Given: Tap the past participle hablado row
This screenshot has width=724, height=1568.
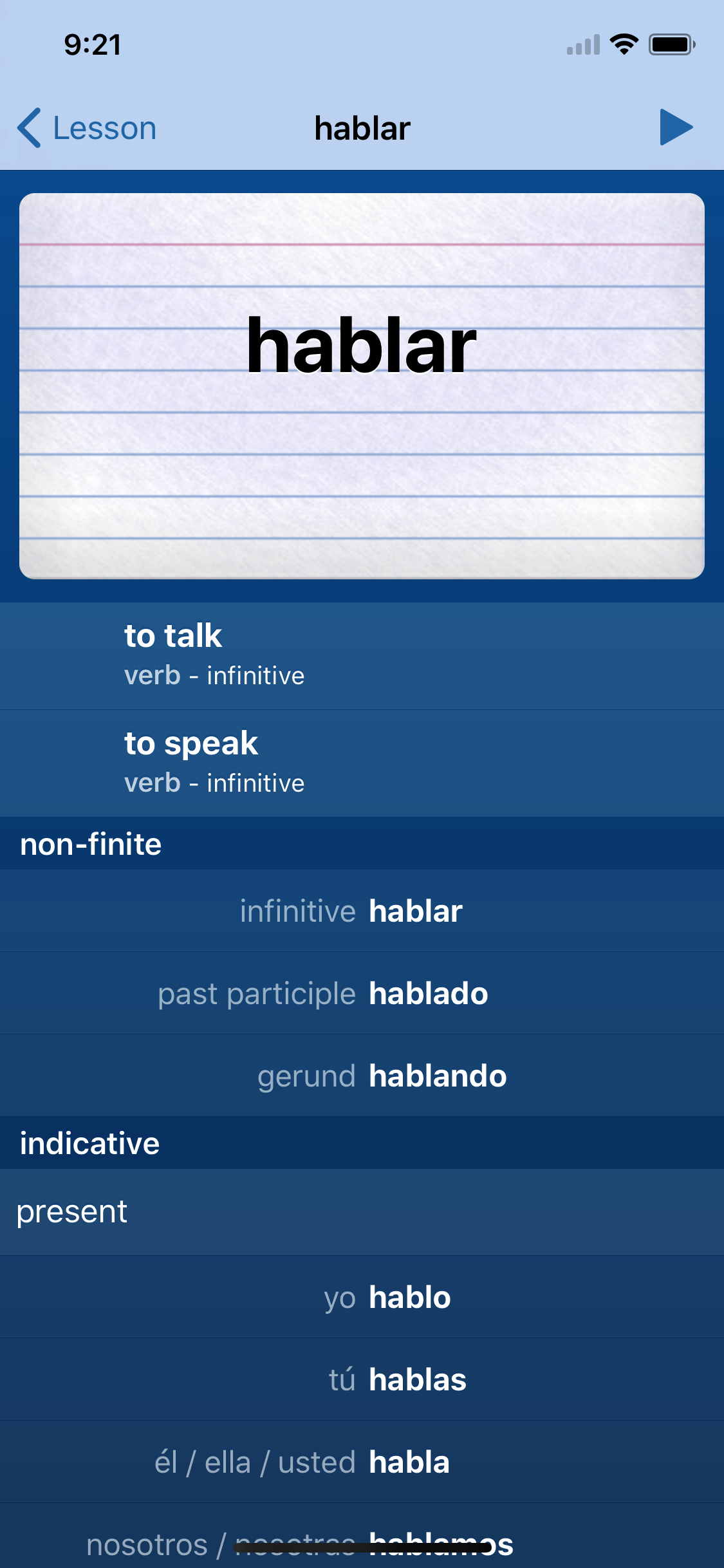Looking at the screenshot, I should [362, 993].
